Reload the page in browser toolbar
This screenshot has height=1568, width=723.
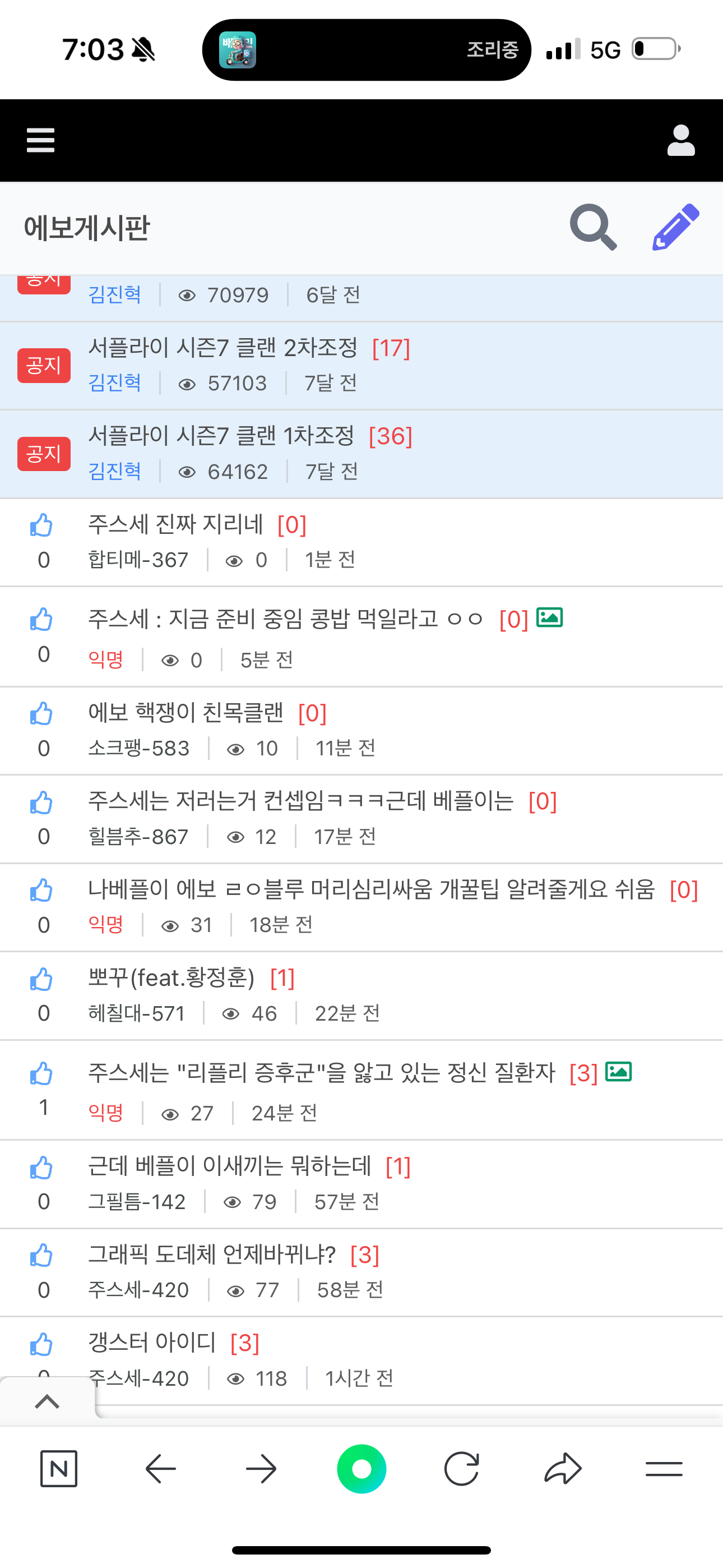click(461, 1469)
